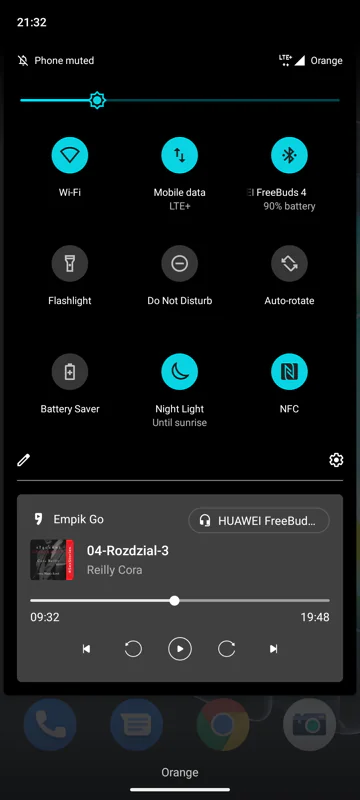The height and width of the screenshot is (800, 360).
Task: Open settings via the gear icon
Action: tap(336, 460)
